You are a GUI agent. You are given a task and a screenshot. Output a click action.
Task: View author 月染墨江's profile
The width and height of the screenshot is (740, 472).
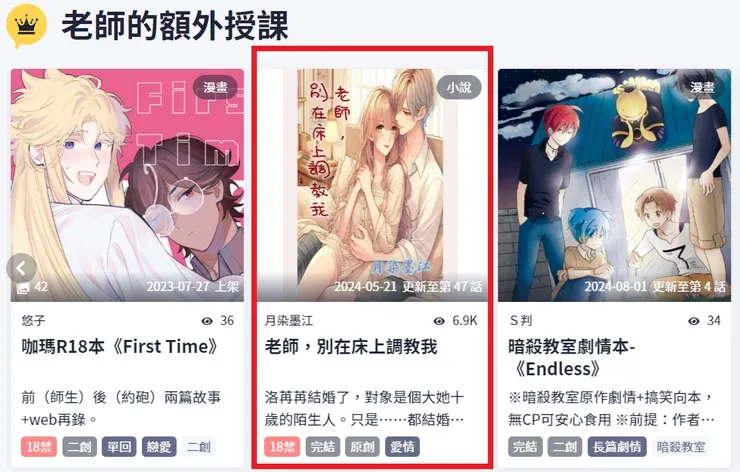[289, 321]
